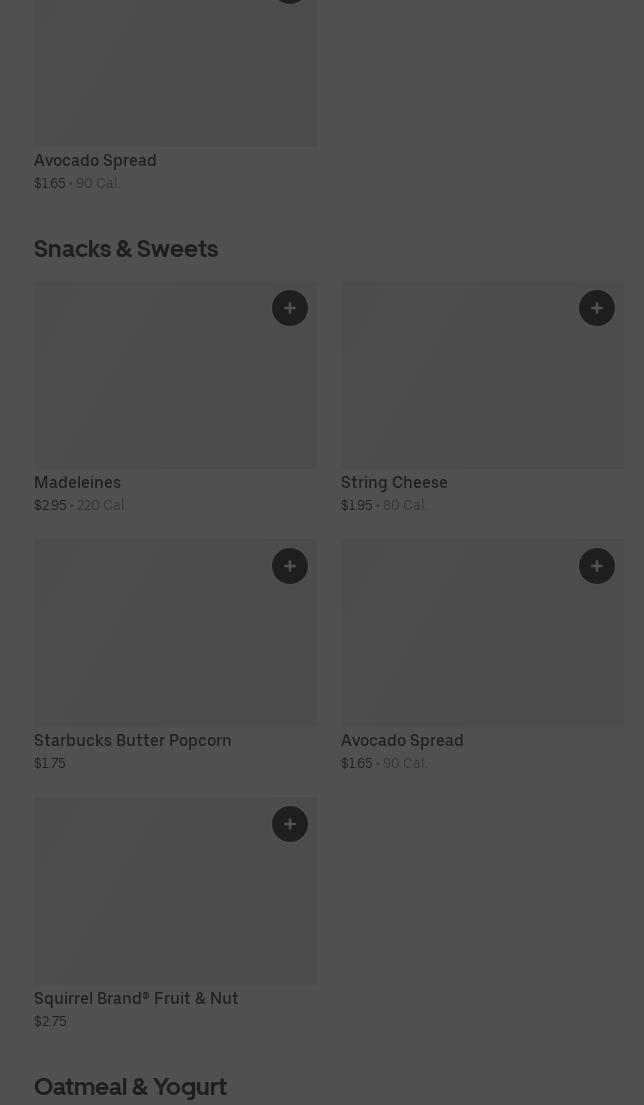Add Squirrel Brand Fruit & Nut to order
Viewport: 644px width, 1105px height.
coord(290,824)
